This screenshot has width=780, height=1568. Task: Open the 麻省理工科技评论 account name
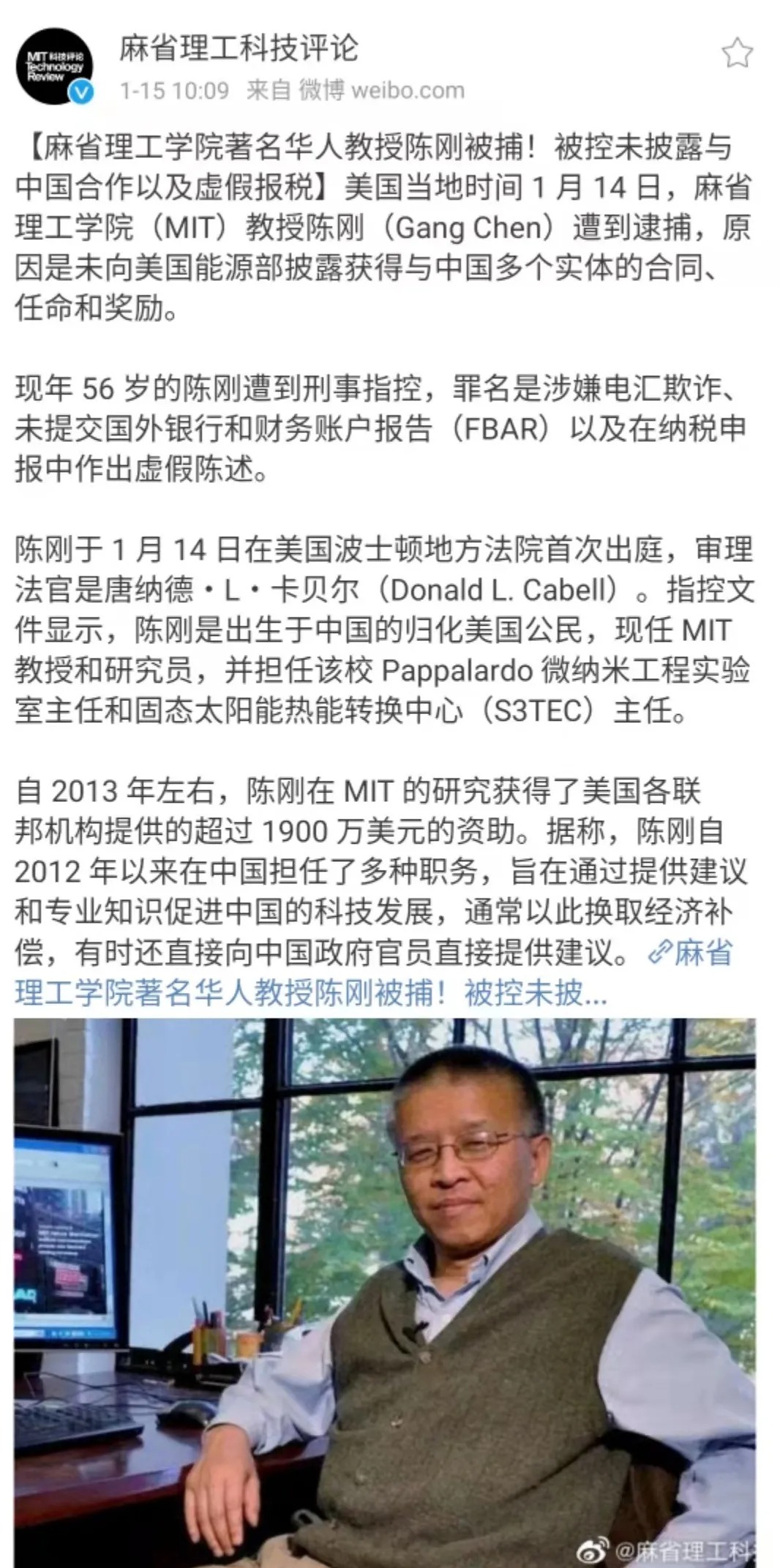coord(239,49)
